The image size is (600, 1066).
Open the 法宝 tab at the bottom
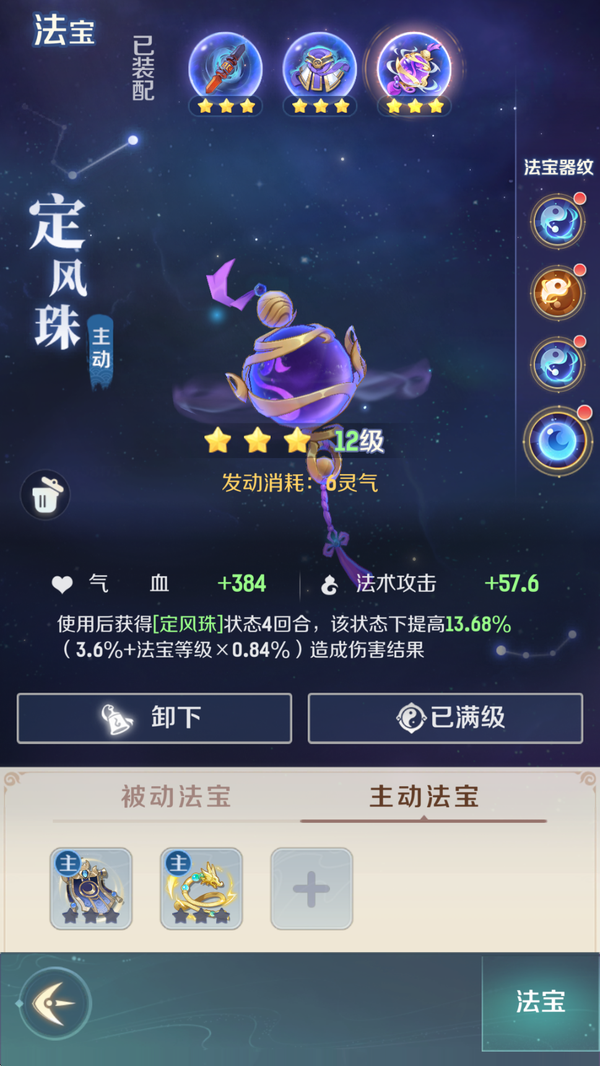(540, 1002)
